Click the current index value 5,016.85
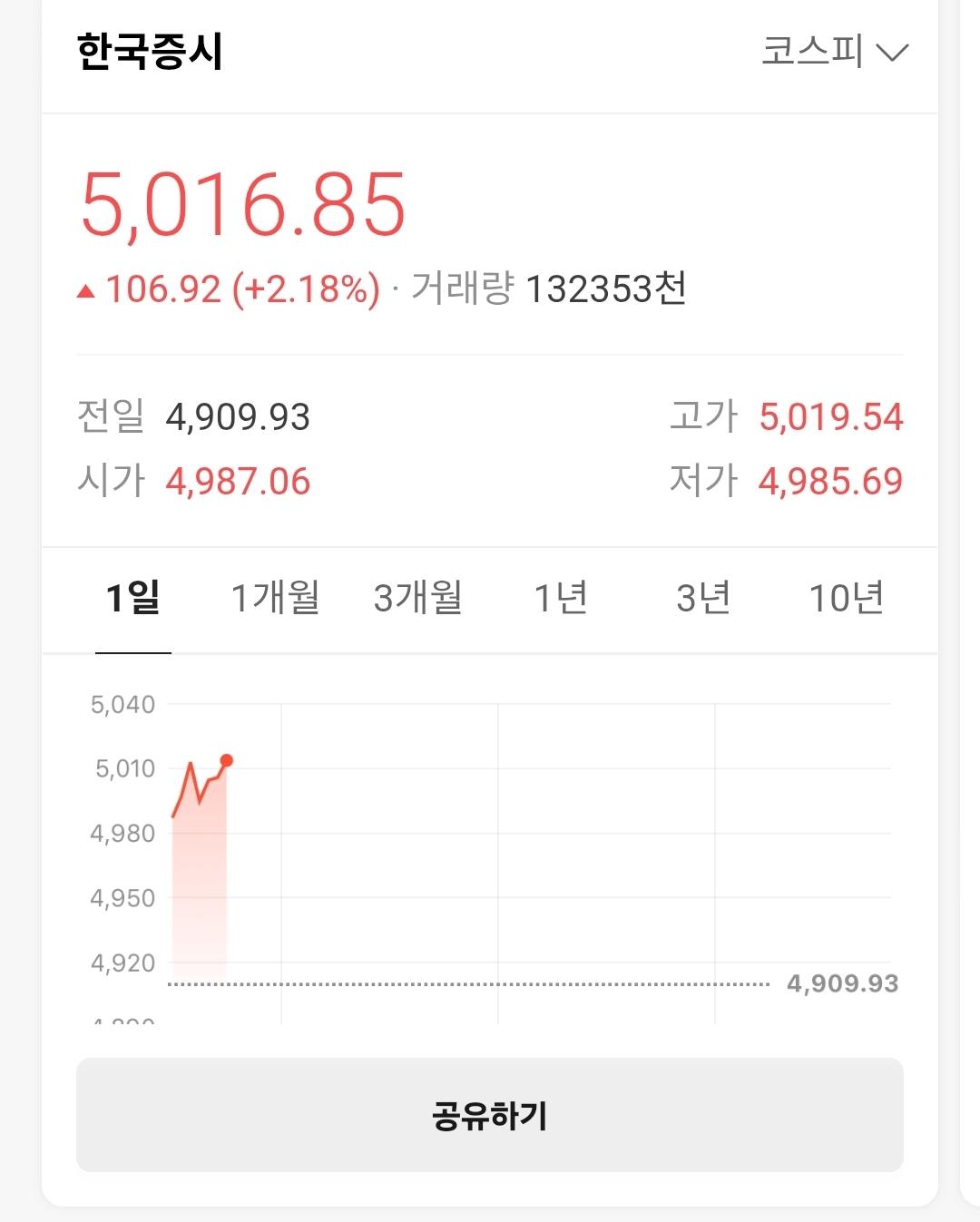Image resolution: width=980 pixels, height=1222 pixels. click(x=240, y=204)
